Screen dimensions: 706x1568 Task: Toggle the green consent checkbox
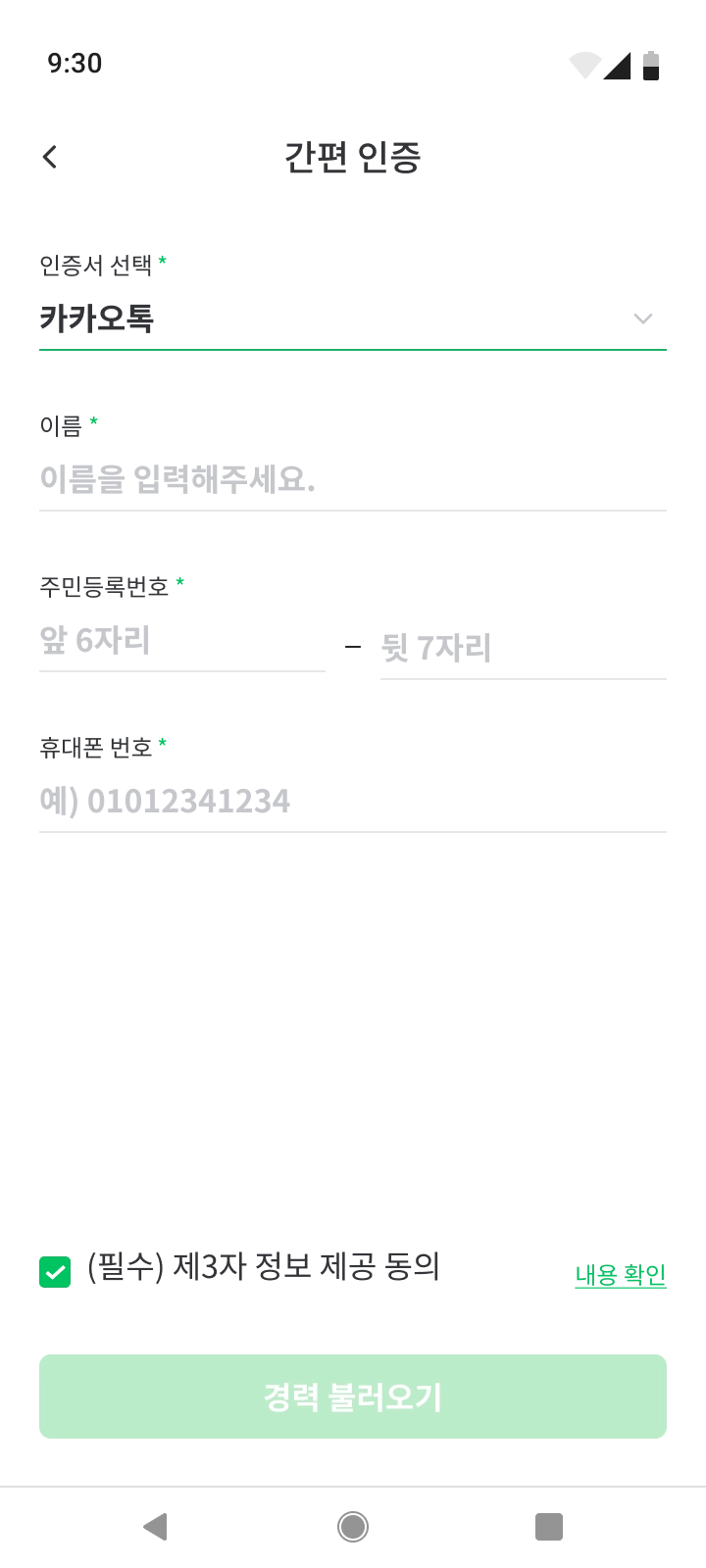tap(55, 1273)
